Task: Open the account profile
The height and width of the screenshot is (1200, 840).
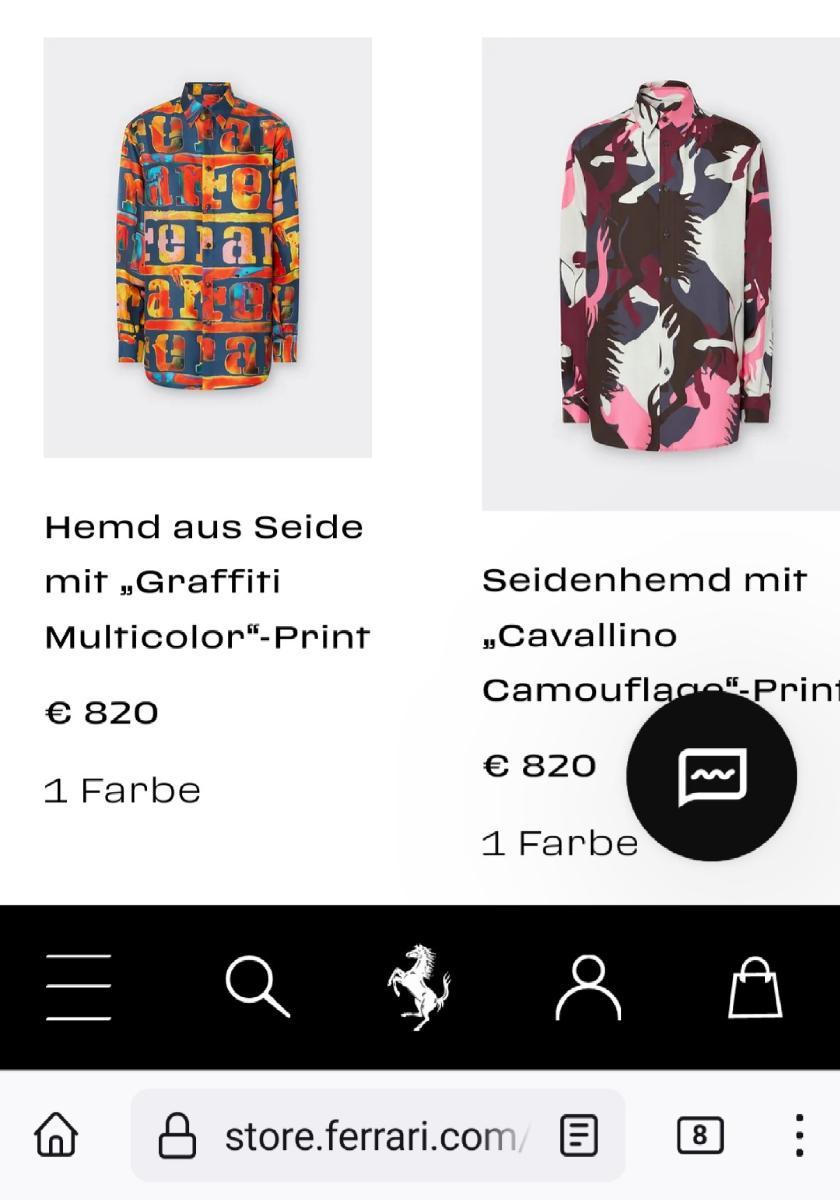Action: click(x=588, y=987)
